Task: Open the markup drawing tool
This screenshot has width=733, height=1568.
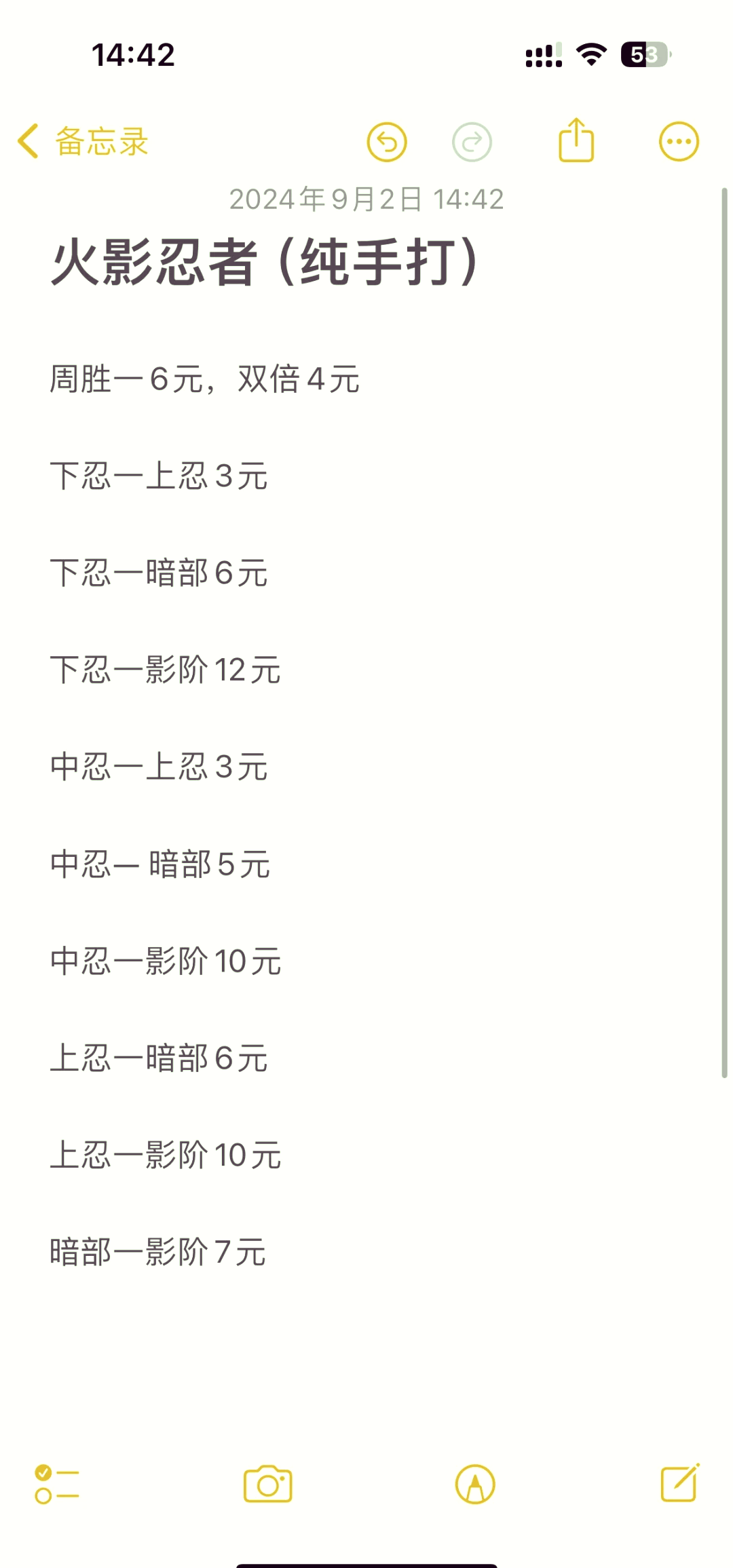Action: click(x=475, y=1485)
